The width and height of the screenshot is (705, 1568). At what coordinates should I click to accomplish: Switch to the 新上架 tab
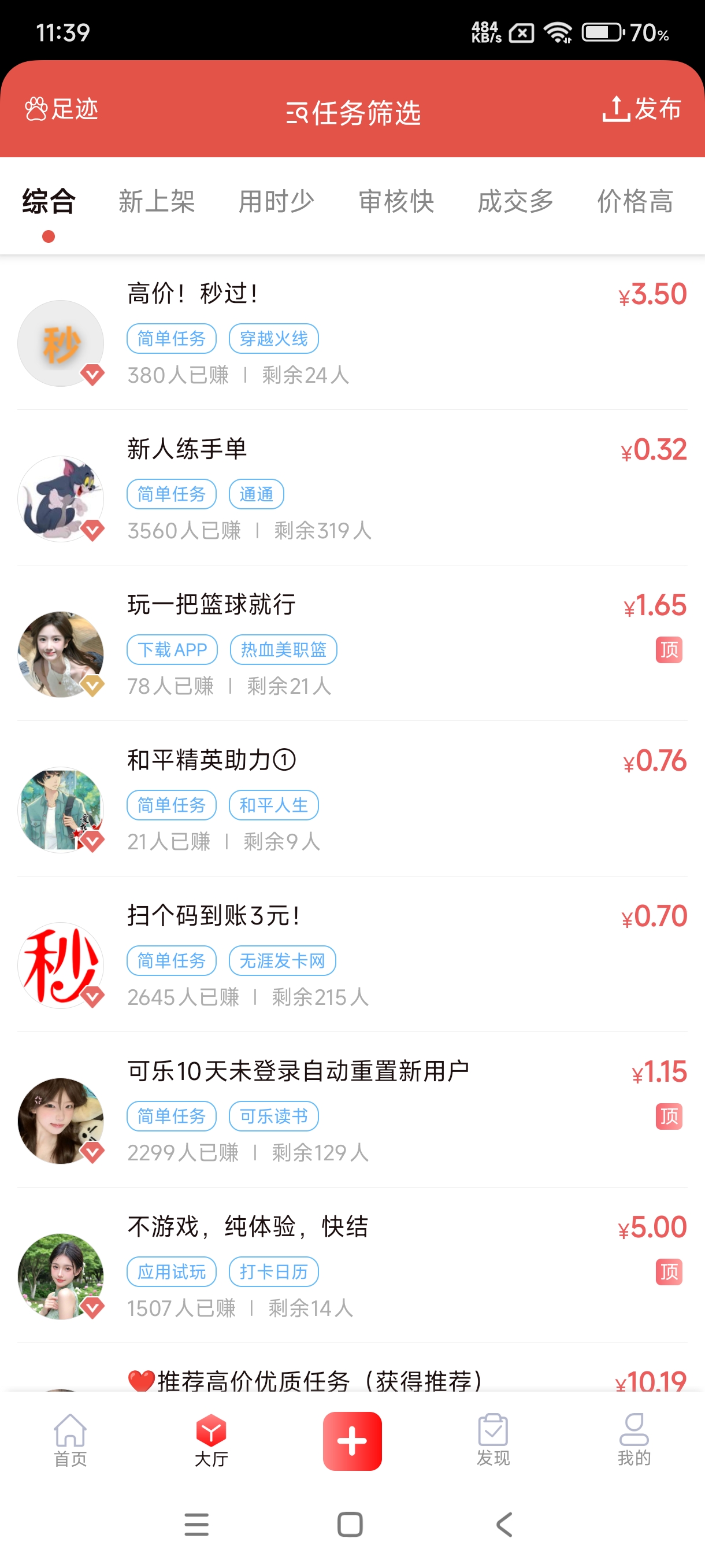tap(157, 202)
